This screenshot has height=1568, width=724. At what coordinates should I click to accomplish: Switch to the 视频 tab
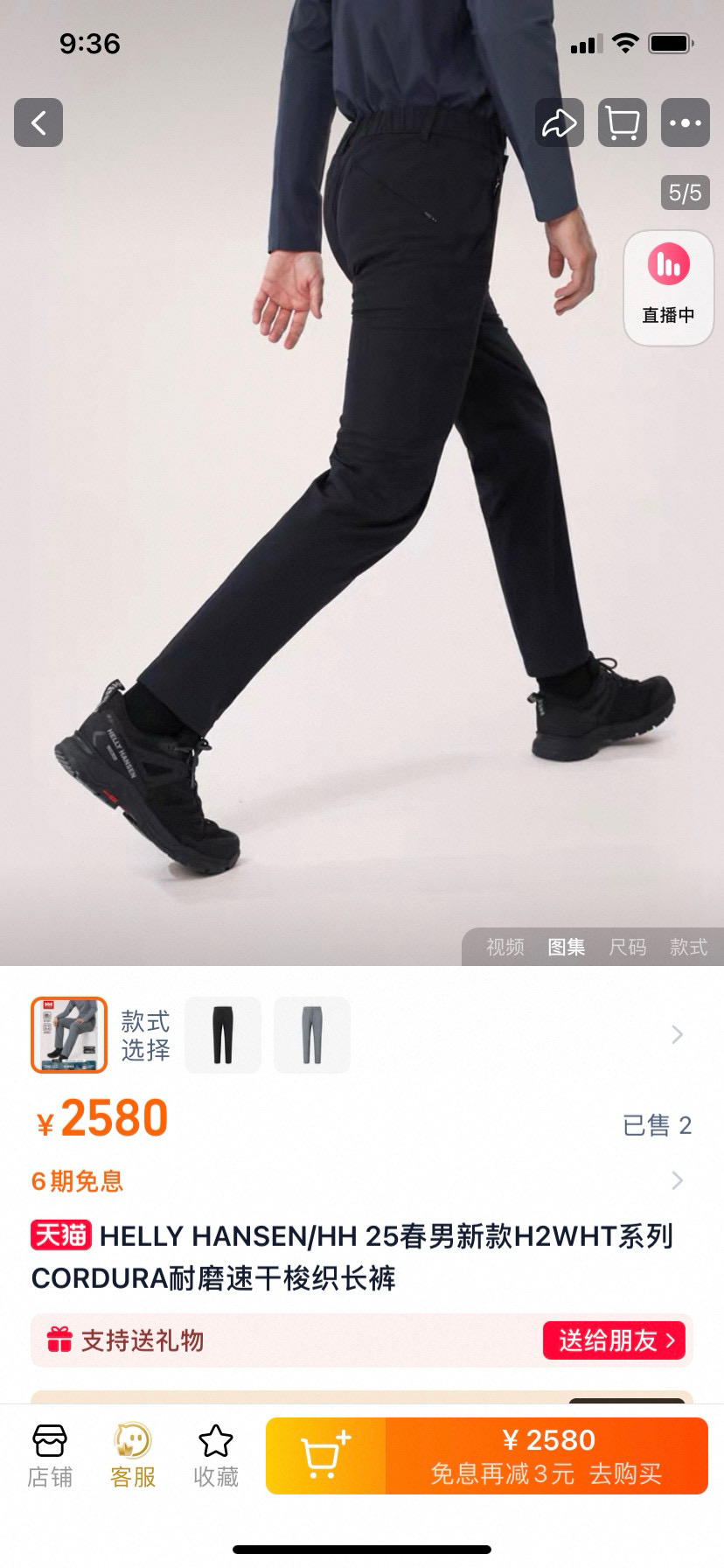click(505, 947)
